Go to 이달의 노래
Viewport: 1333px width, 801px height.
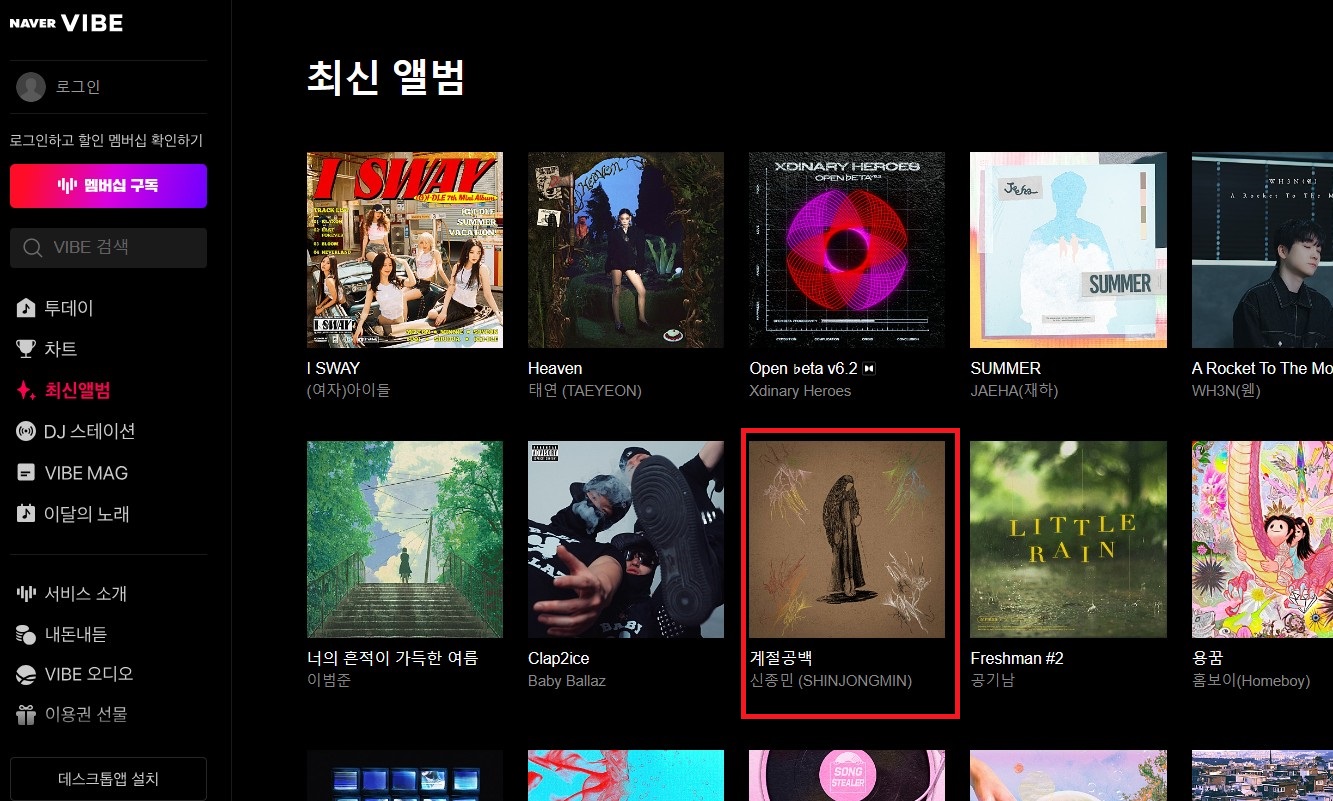[x=86, y=514]
